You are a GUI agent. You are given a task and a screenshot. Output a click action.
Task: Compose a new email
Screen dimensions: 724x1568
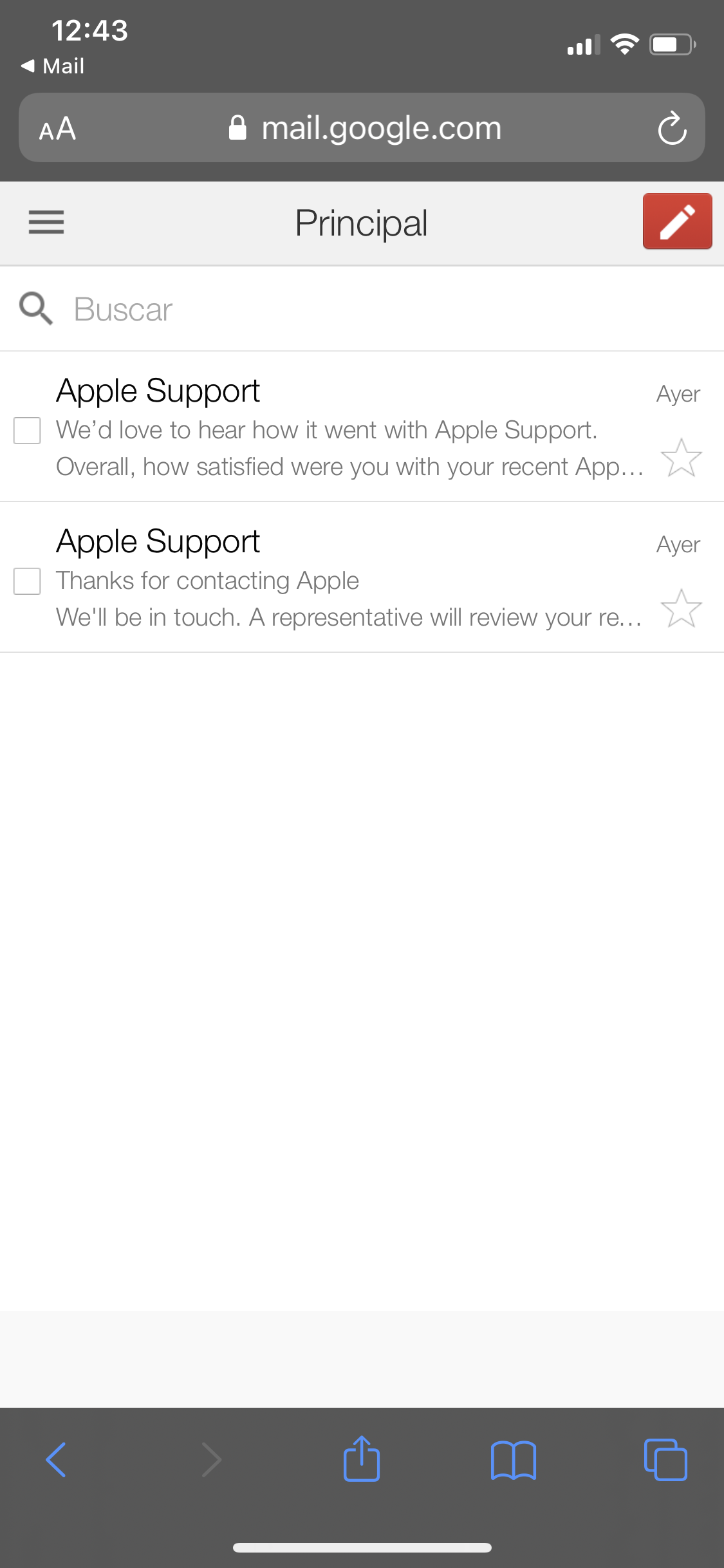click(x=677, y=221)
